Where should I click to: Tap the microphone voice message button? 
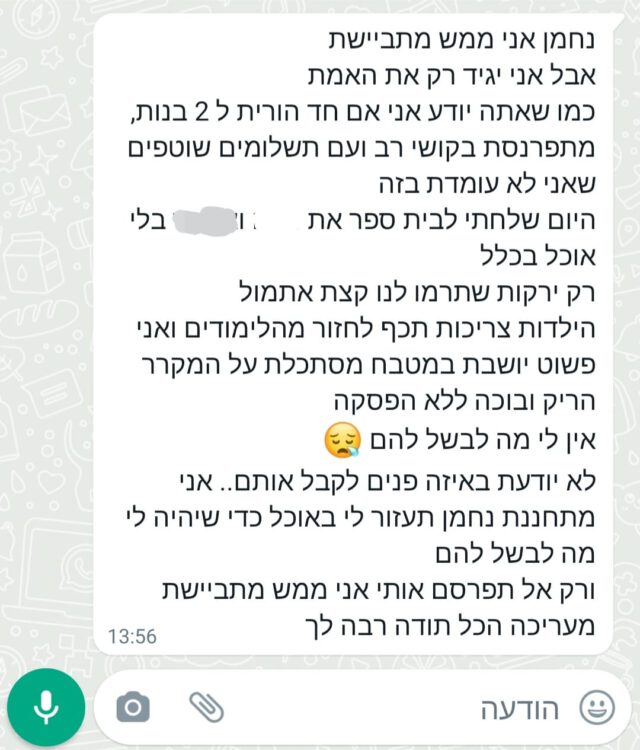pos(45,708)
